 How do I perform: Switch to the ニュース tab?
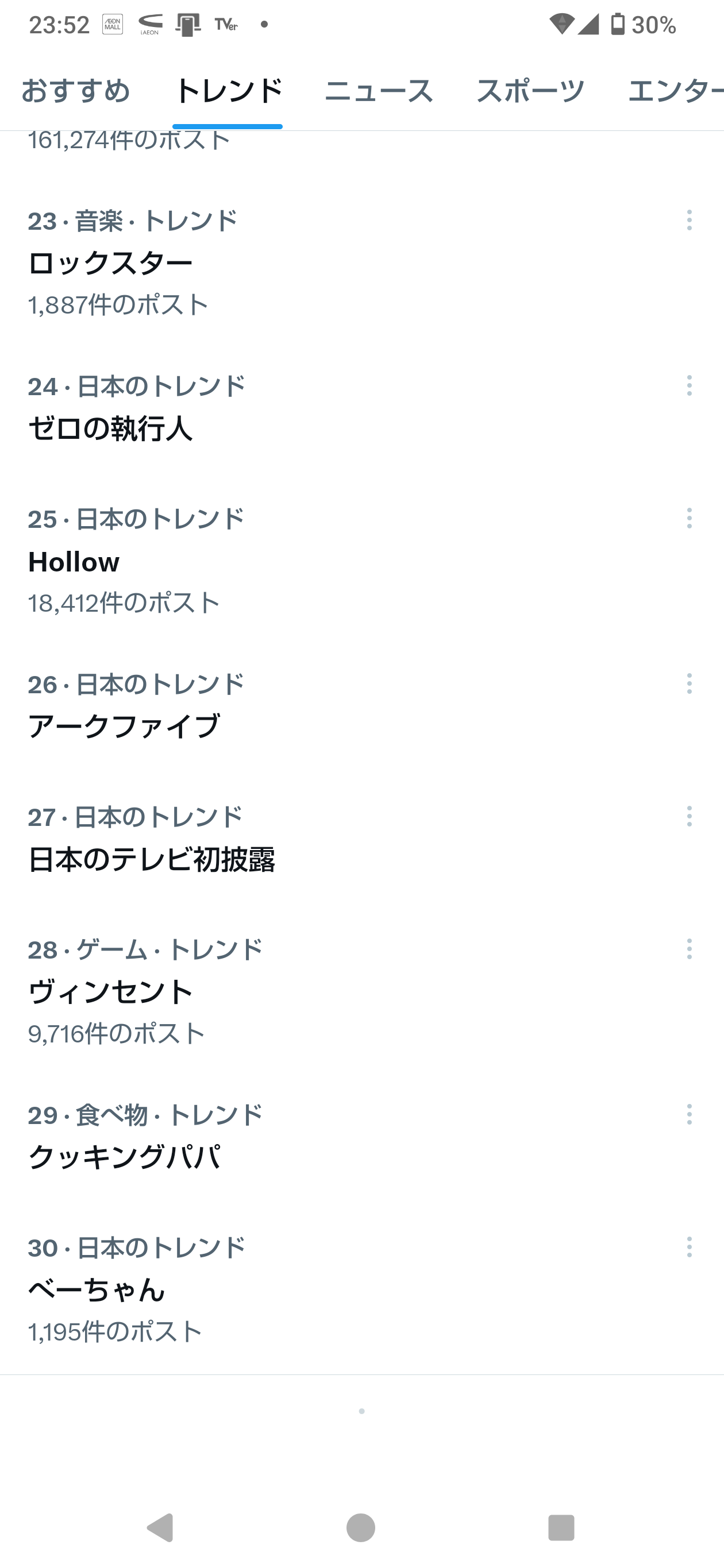(378, 91)
